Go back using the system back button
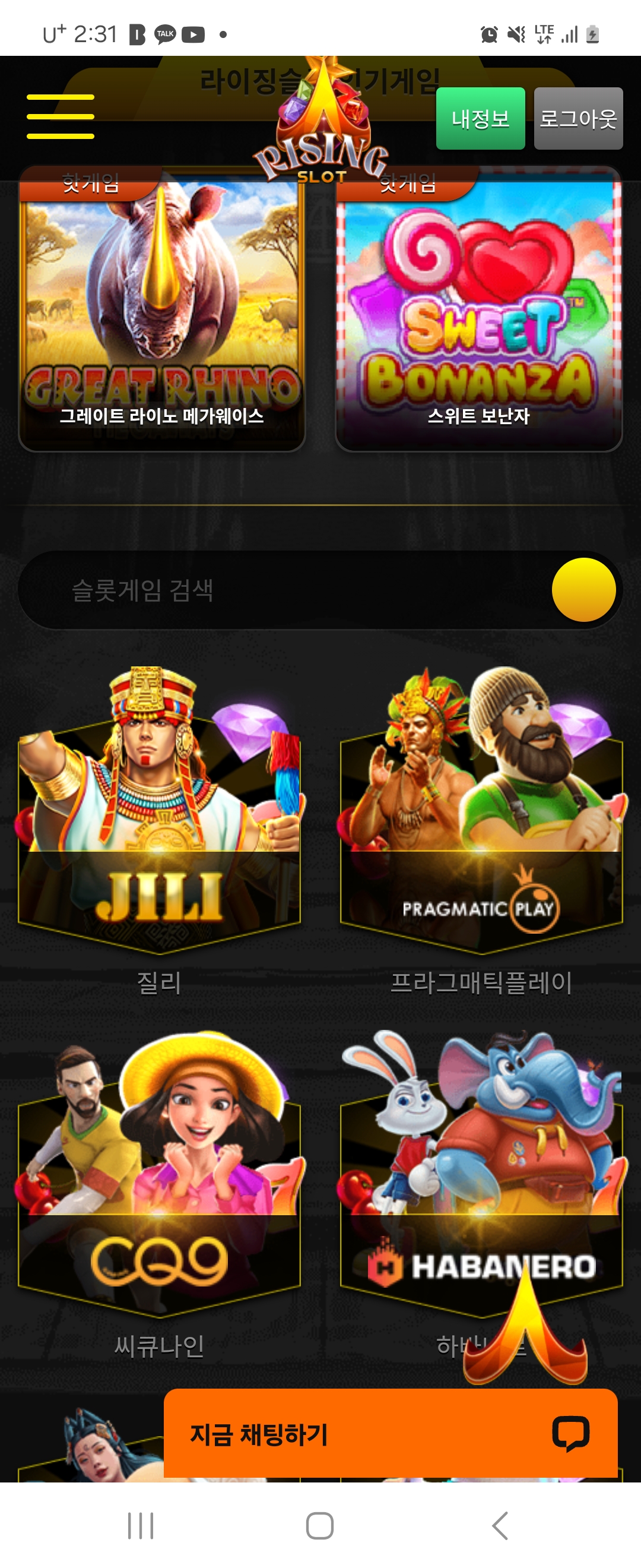The image size is (641, 1568). [499, 1525]
